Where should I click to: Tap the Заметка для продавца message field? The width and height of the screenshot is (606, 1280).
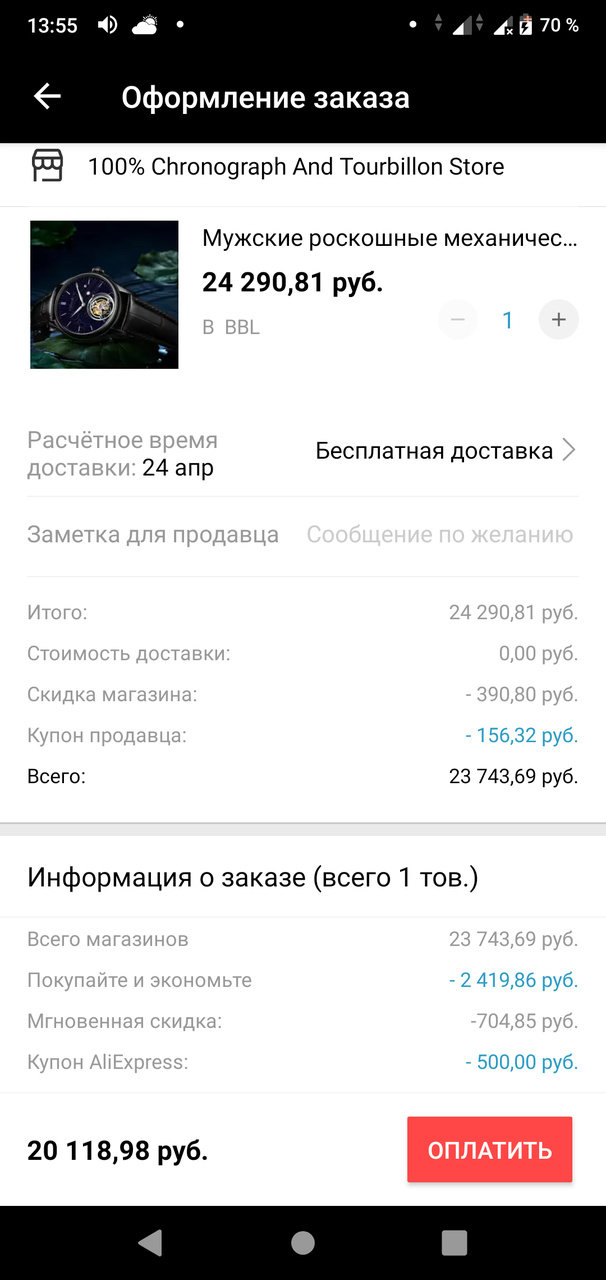coord(439,535)
